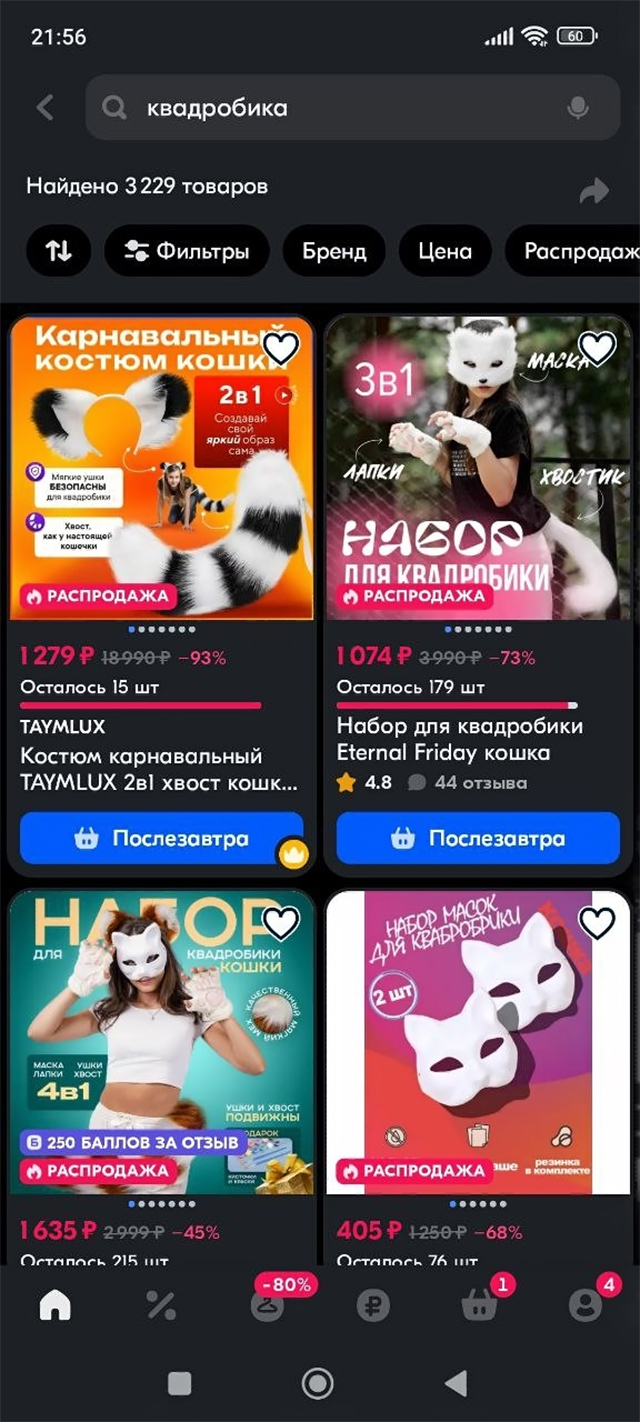Open the cart tab with badge 1
Image resolution: width=640 pixels, height=1422 pixels.
(479, 1305)
